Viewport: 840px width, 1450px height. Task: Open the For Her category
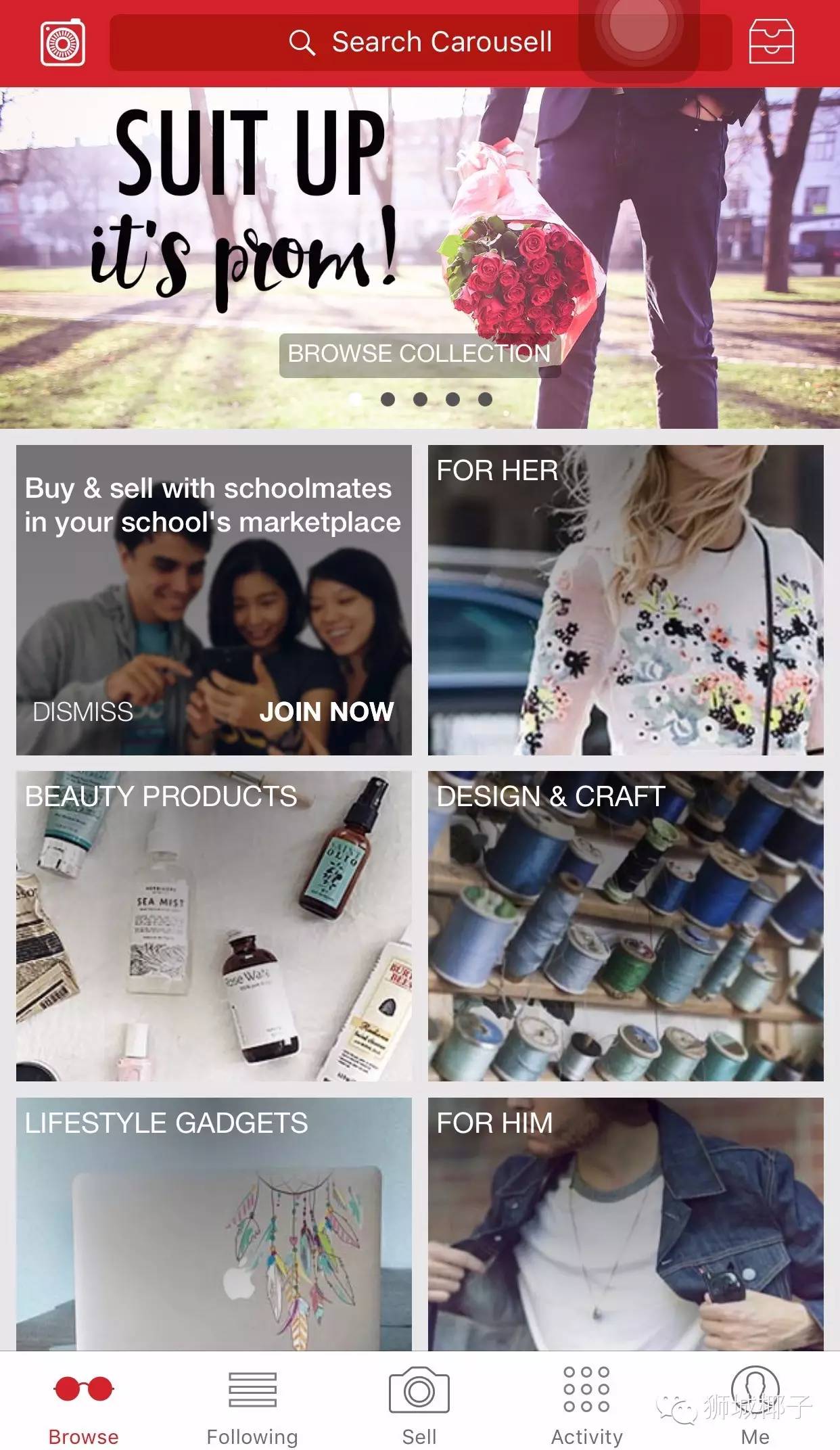[626, 600]
